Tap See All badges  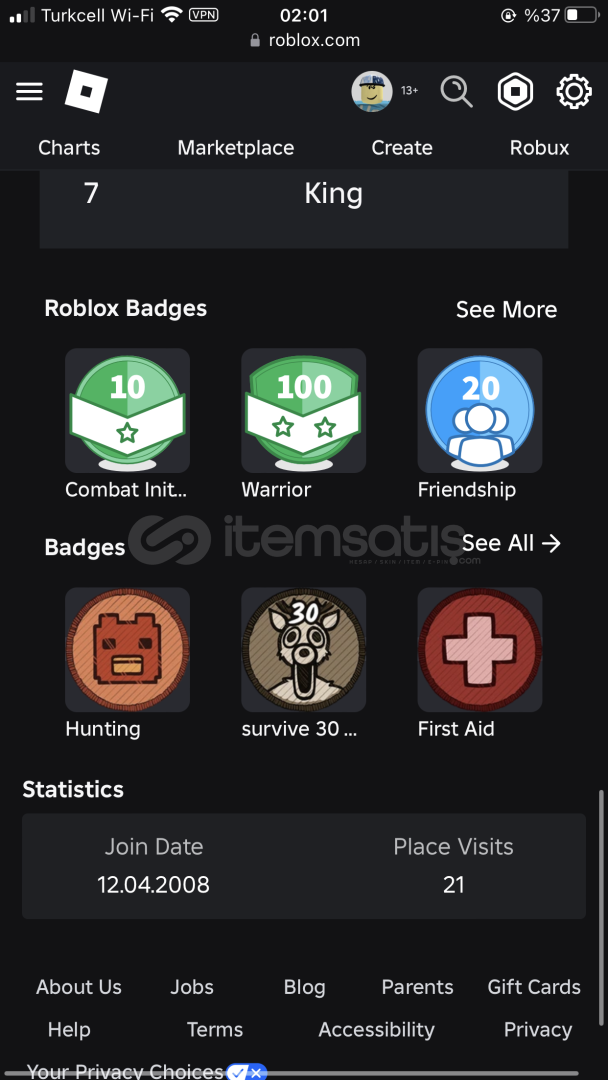[511, 543]
